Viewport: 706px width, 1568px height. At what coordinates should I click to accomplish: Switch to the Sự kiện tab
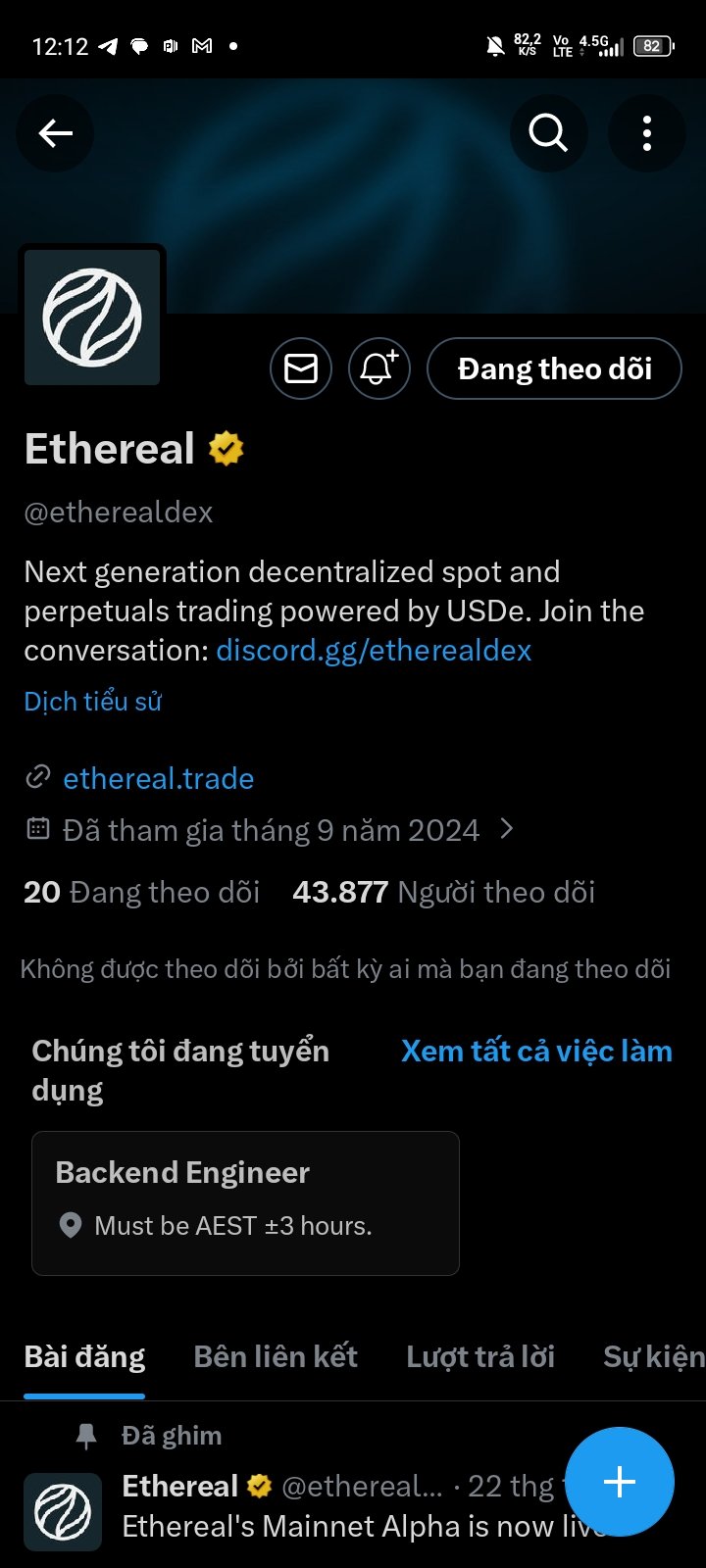pos(653,1357)
